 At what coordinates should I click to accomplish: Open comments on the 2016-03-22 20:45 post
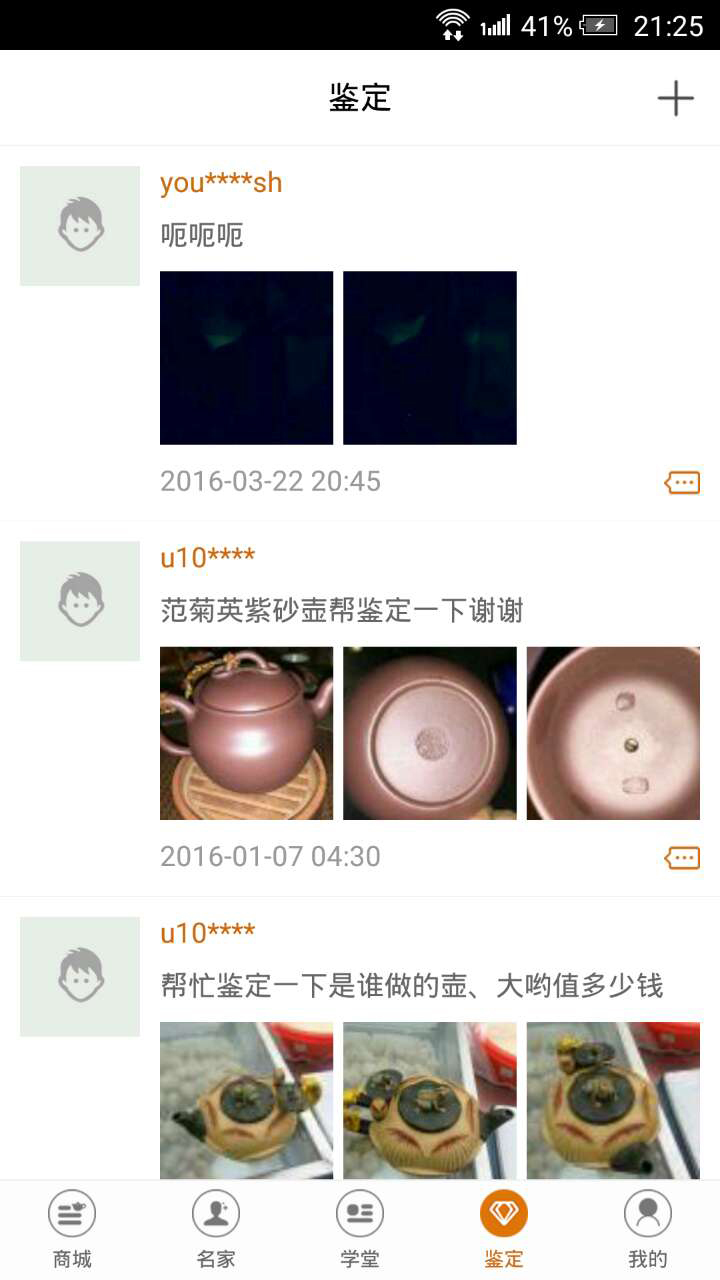point(682,483)
